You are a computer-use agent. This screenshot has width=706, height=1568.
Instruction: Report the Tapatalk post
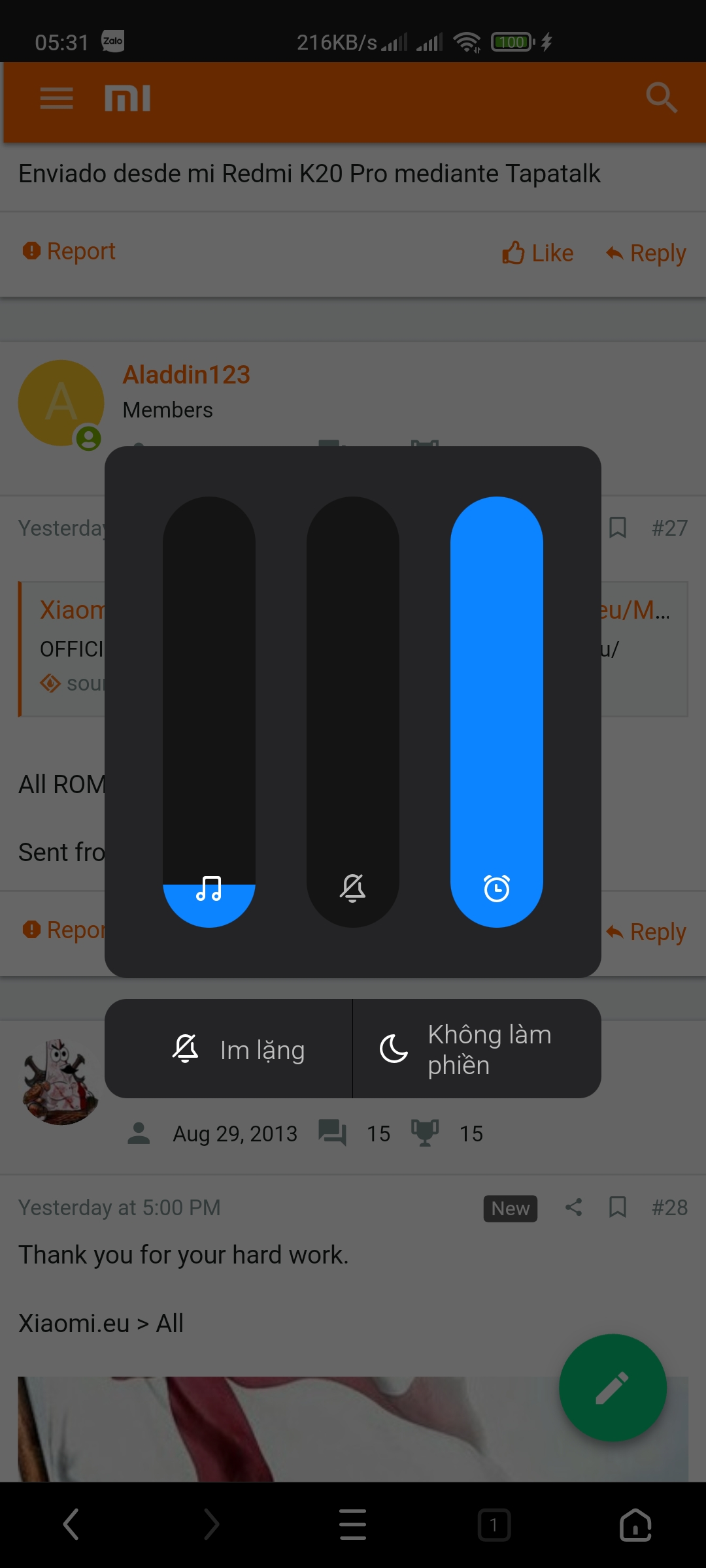[69, 251]
